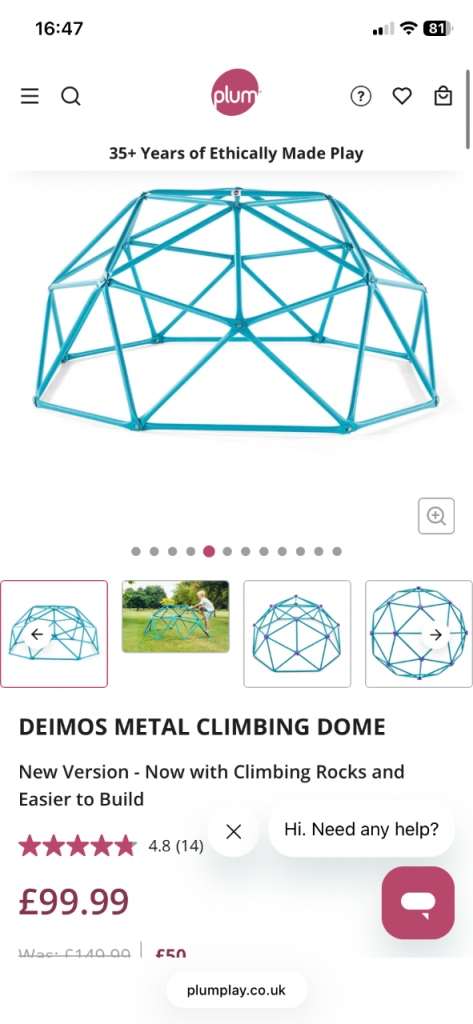Select the dome thumbnail with purple climbing rocks
This screenshot has width=473, height=1024.
[x=297, y=634]
